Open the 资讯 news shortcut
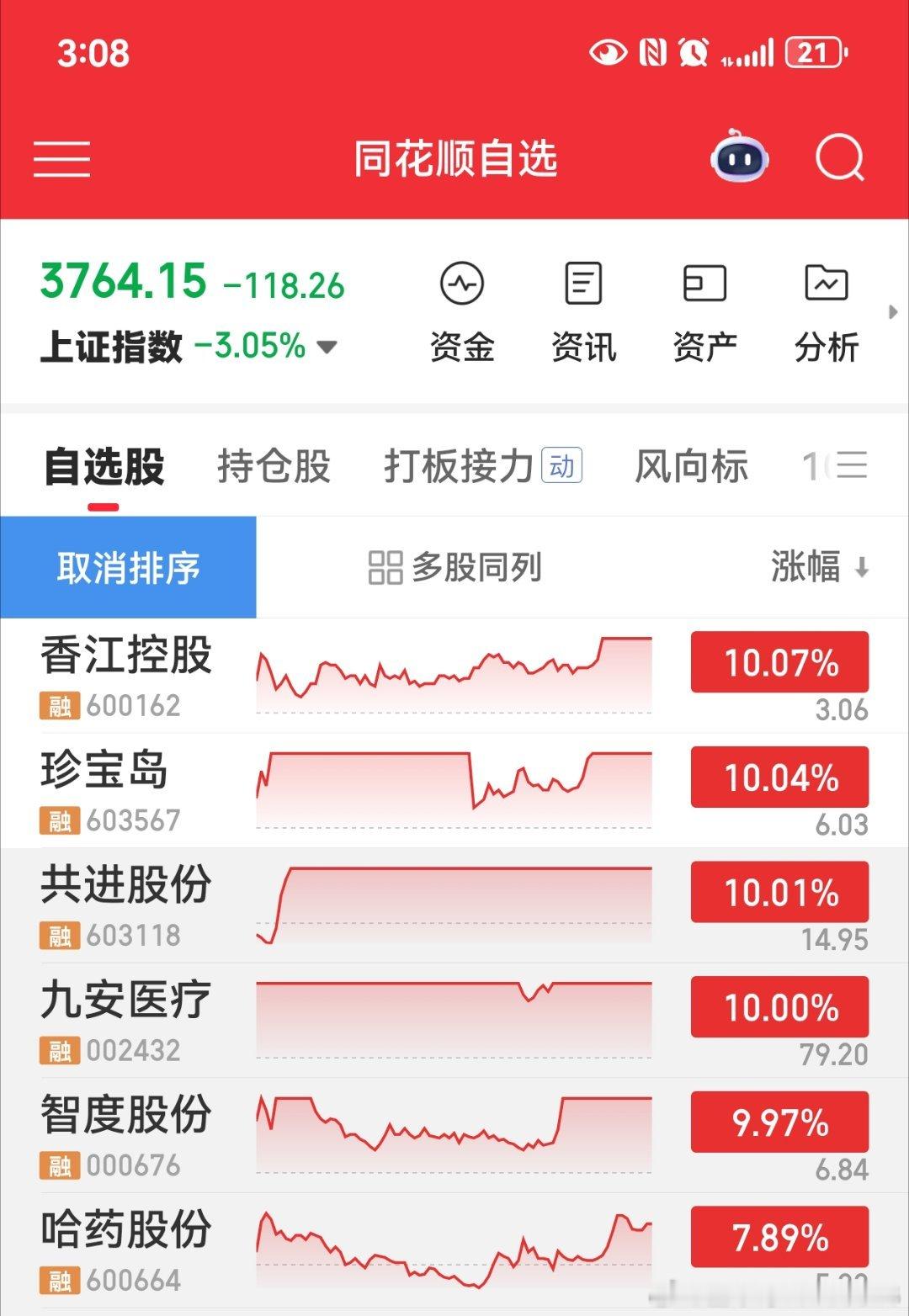Screen dimensions: 909x1316 [x=583, y=313]
